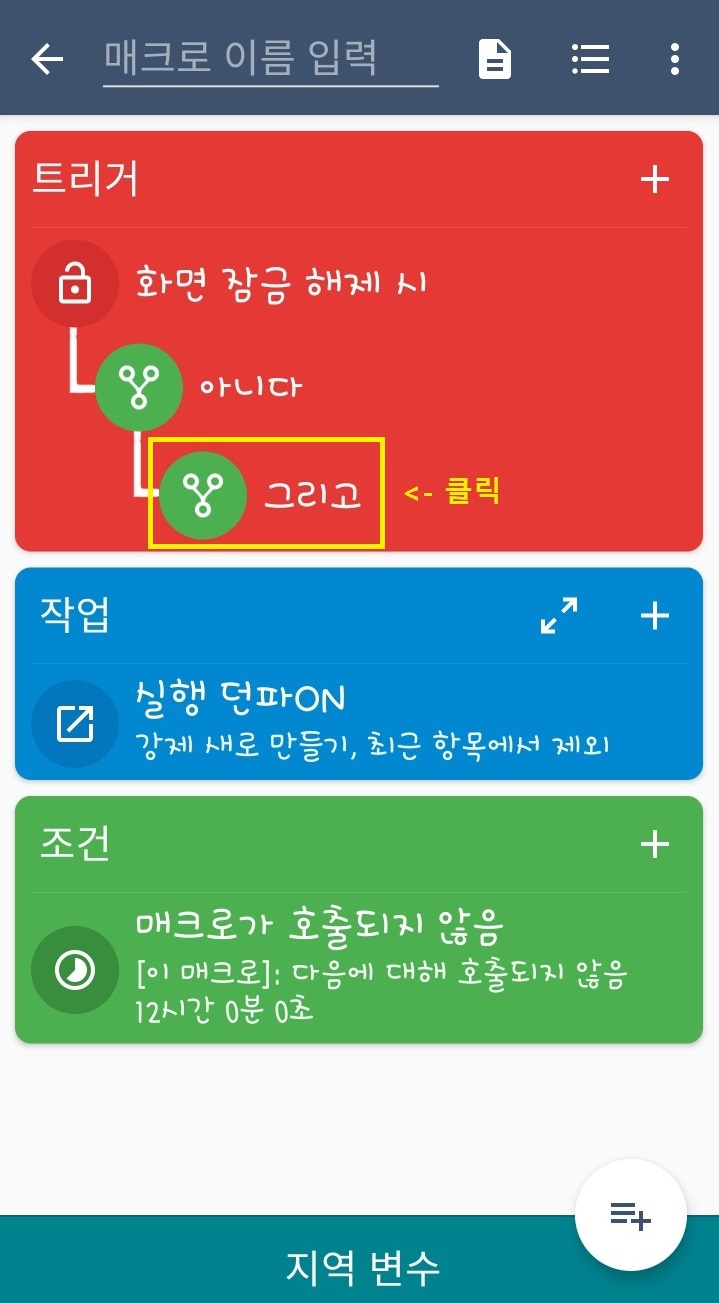Screen dimensions: 719x1303
Task: Tap the floating add-list button
Action: (x=630, y=1216)
